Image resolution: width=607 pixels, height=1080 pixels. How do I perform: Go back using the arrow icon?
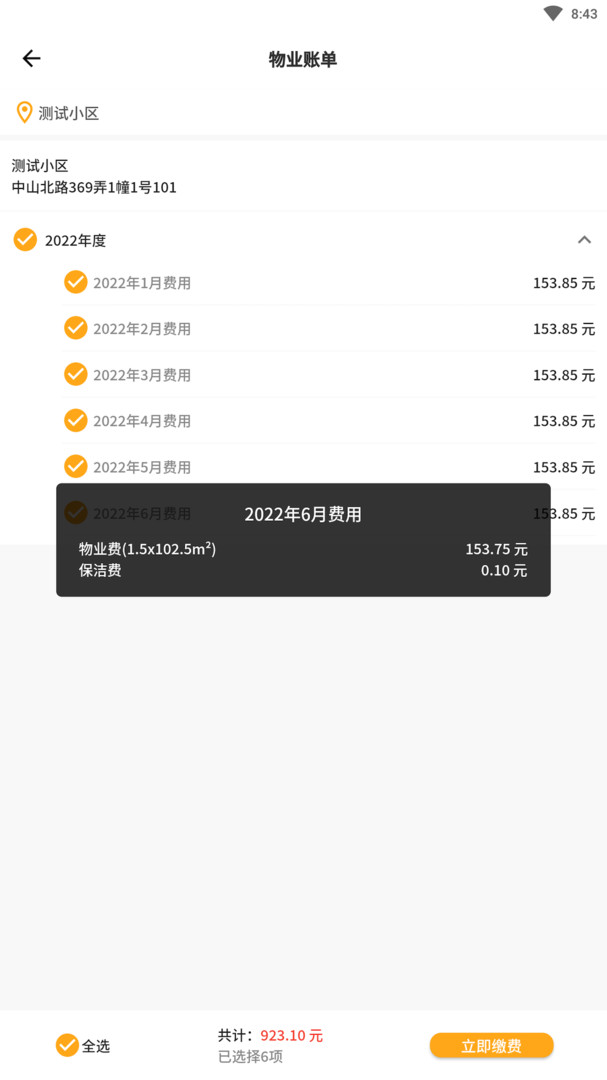pyautogui.click(x=32, y=59)
